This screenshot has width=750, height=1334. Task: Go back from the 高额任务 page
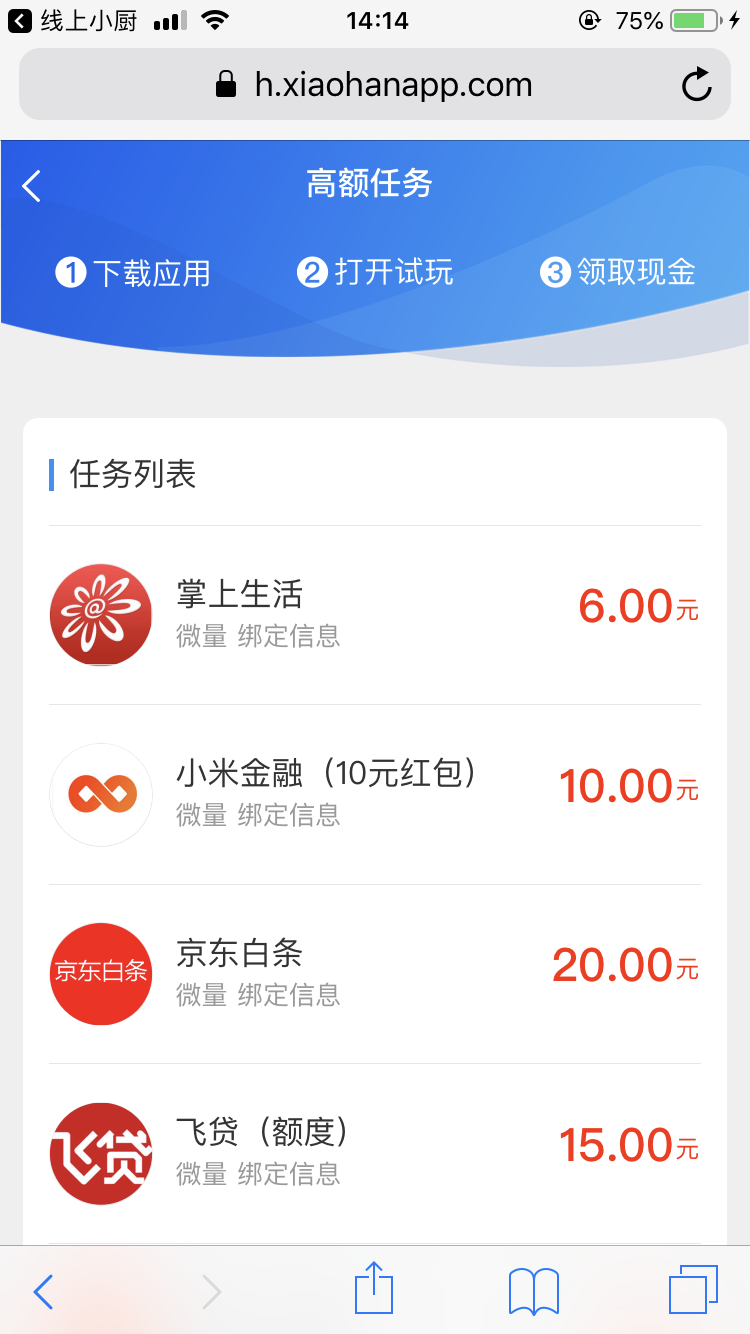pyautogui.click(x=32, y=185)
